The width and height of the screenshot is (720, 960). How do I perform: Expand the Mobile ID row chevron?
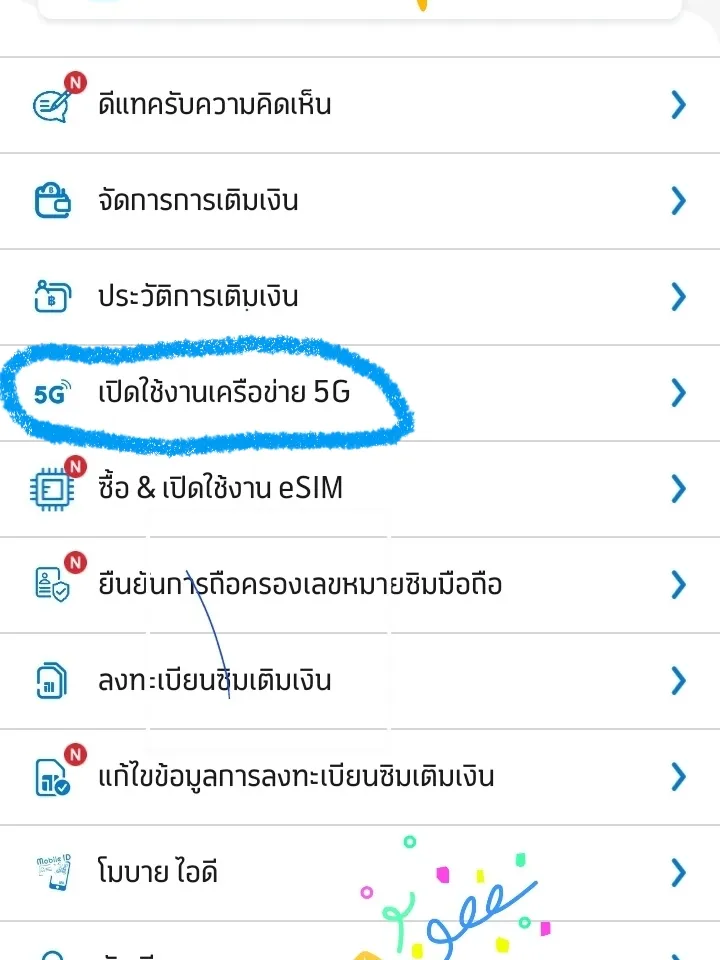pyautogui.click(x=676, y=872)
